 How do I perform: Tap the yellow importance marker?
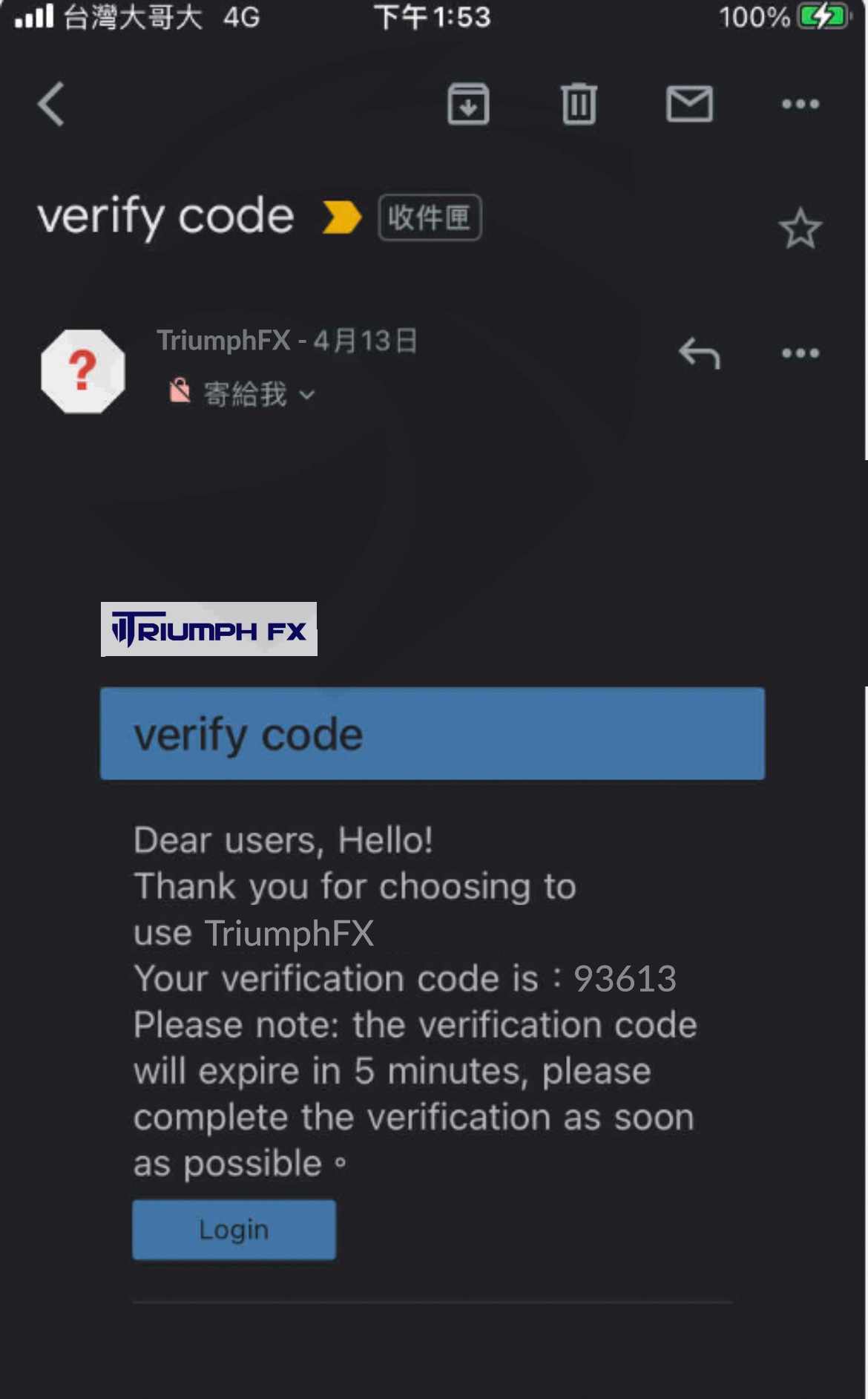pos(341,217)
